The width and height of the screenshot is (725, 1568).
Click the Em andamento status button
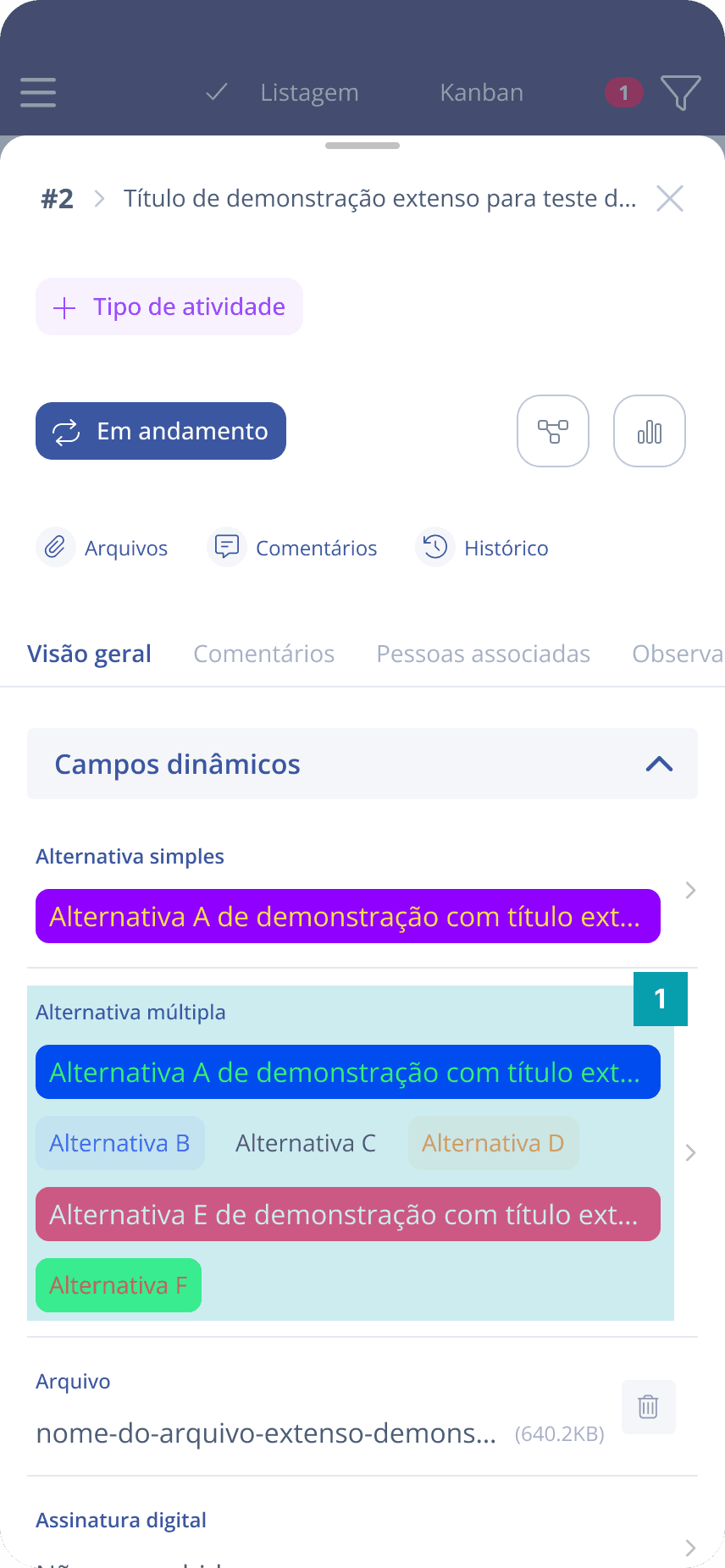(x=160, y=431)
